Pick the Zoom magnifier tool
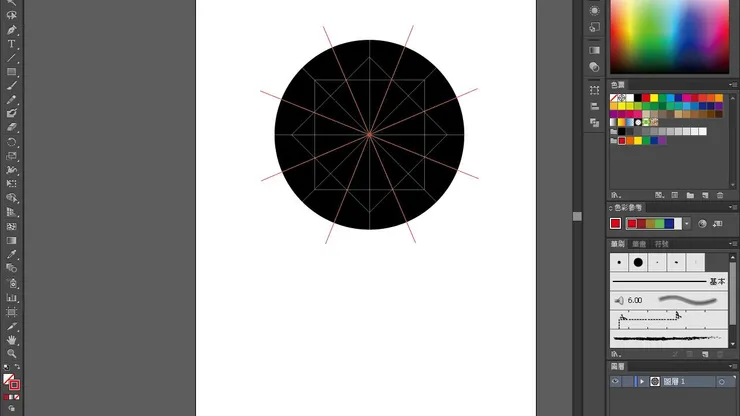The height and width of the screenshot is (416, 740). click(12, 354)
